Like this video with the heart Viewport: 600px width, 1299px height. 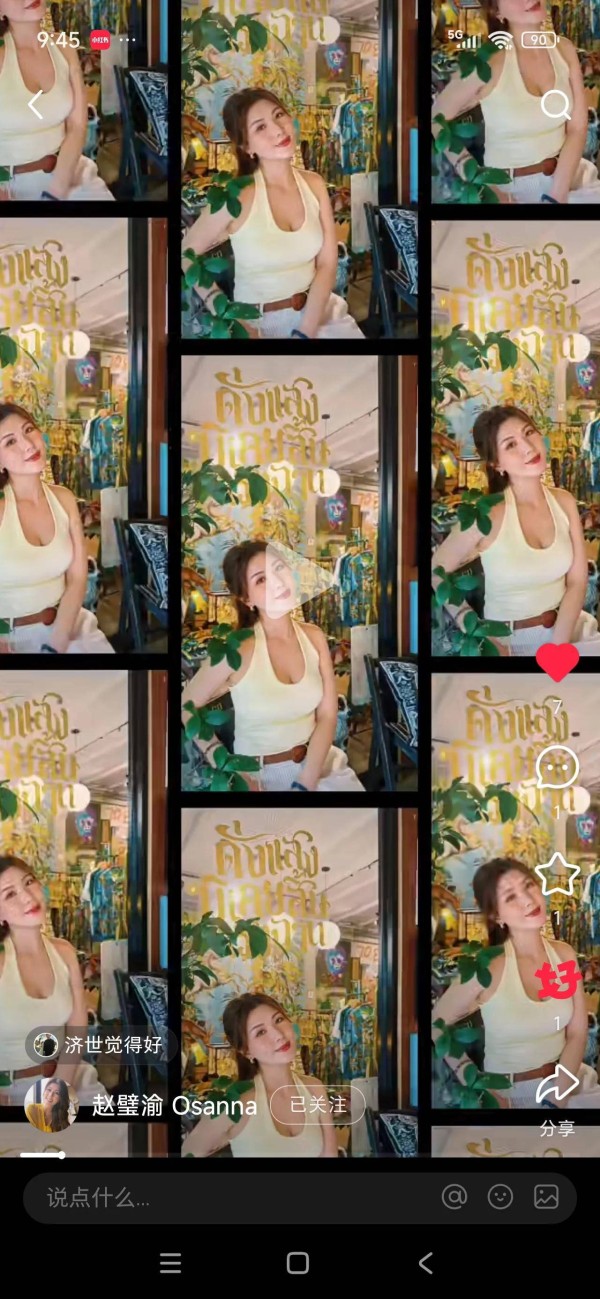click(557, 662)
